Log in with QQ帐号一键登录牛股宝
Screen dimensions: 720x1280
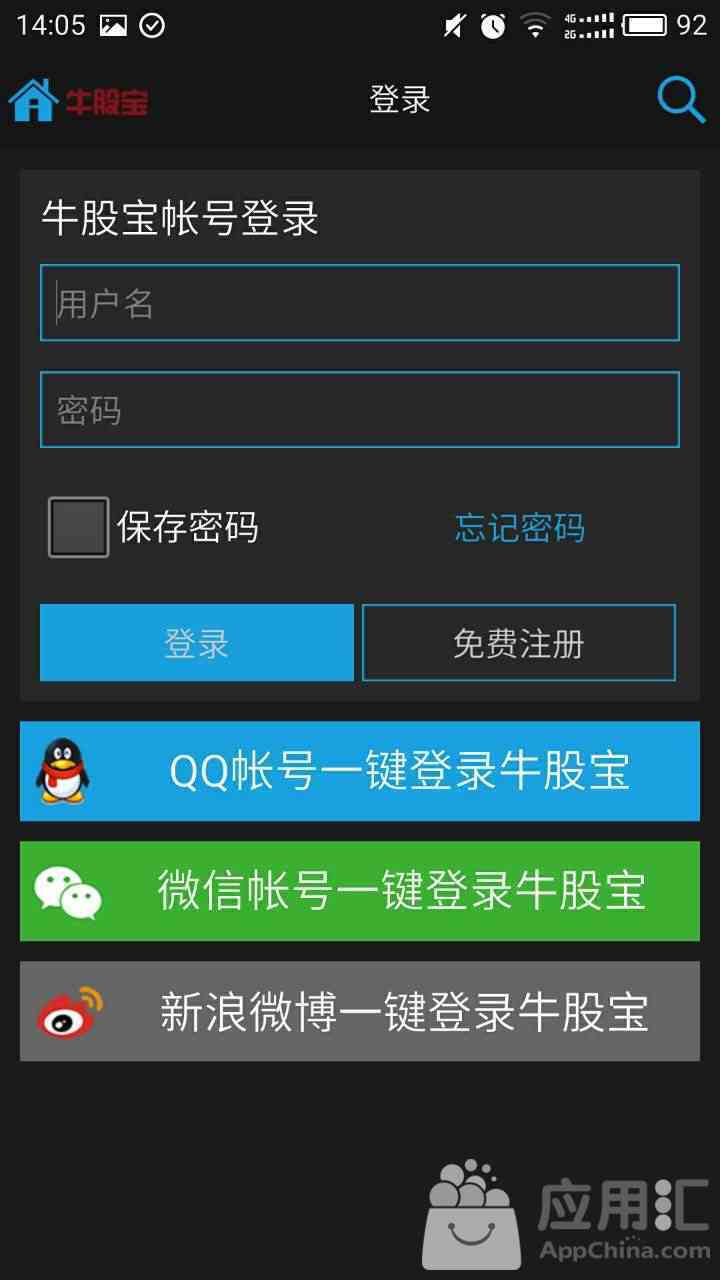click(x=360, y=771)
